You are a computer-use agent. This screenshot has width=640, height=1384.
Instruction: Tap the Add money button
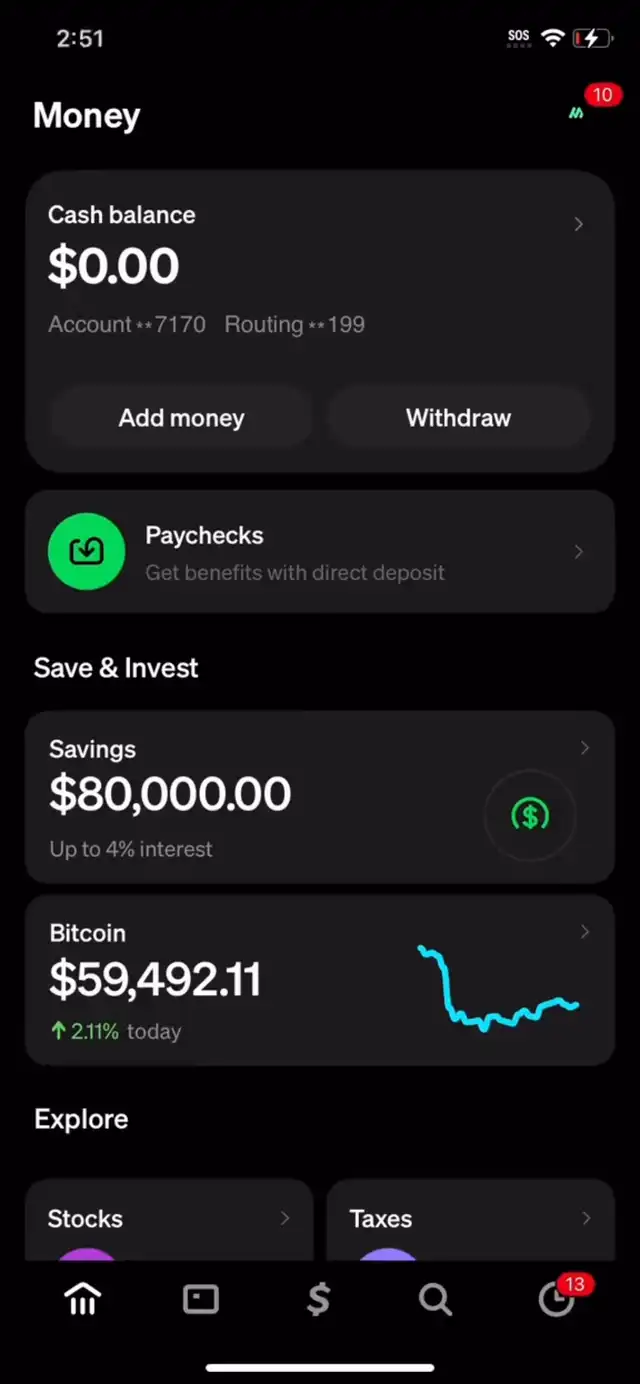point(181,418)
